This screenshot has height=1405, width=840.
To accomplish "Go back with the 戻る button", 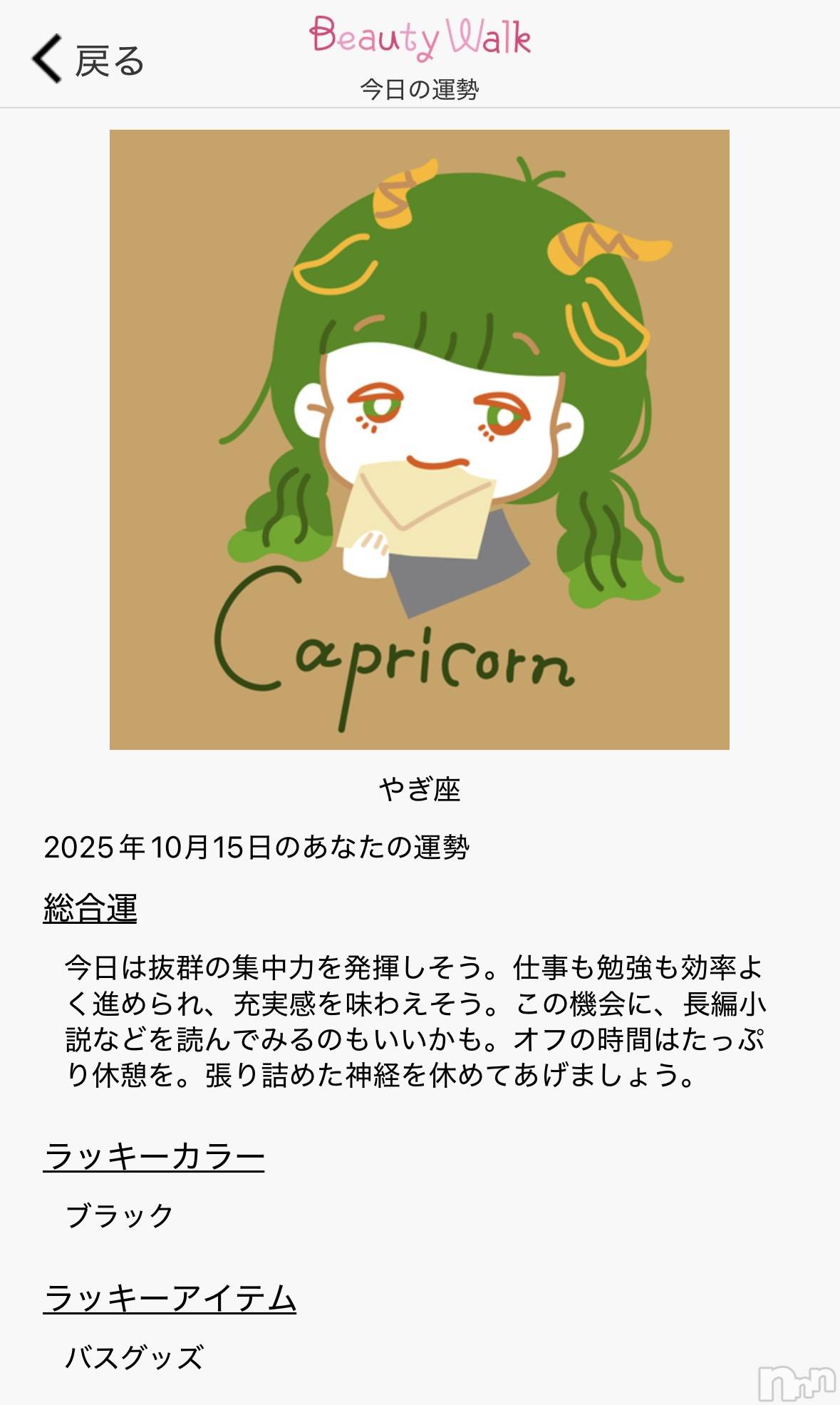I will point(88,60).
